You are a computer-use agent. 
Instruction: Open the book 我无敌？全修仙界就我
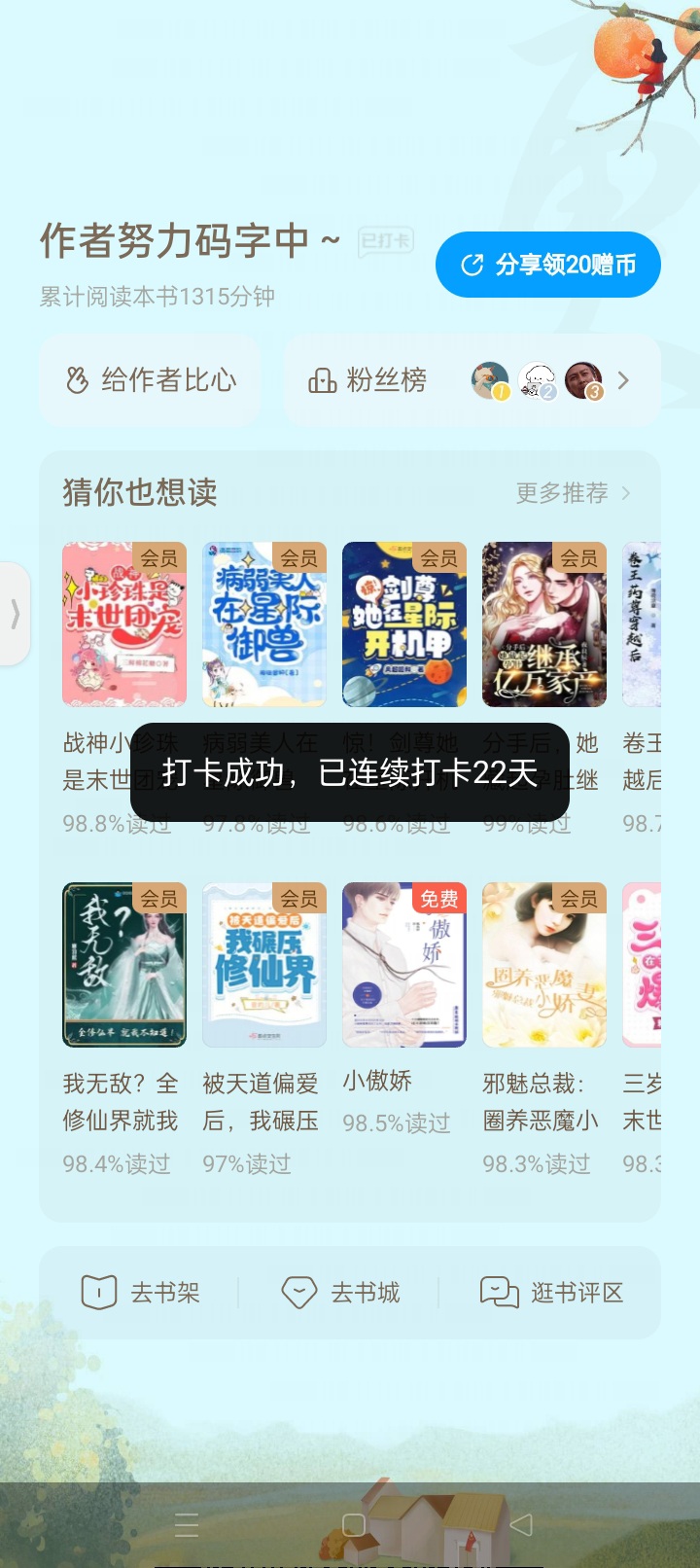tap(124, 965)
